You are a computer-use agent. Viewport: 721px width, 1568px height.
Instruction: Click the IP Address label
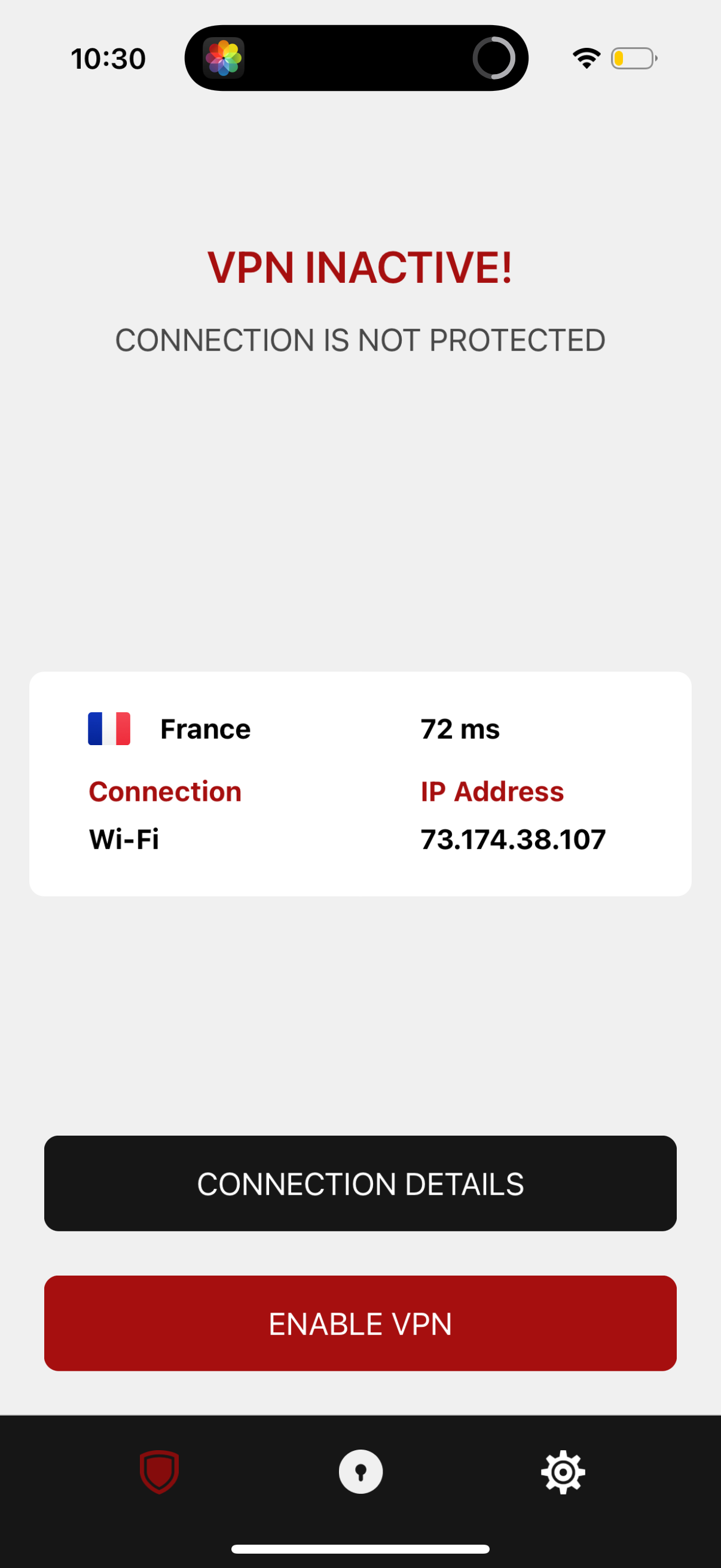click(x=491, y=791)
